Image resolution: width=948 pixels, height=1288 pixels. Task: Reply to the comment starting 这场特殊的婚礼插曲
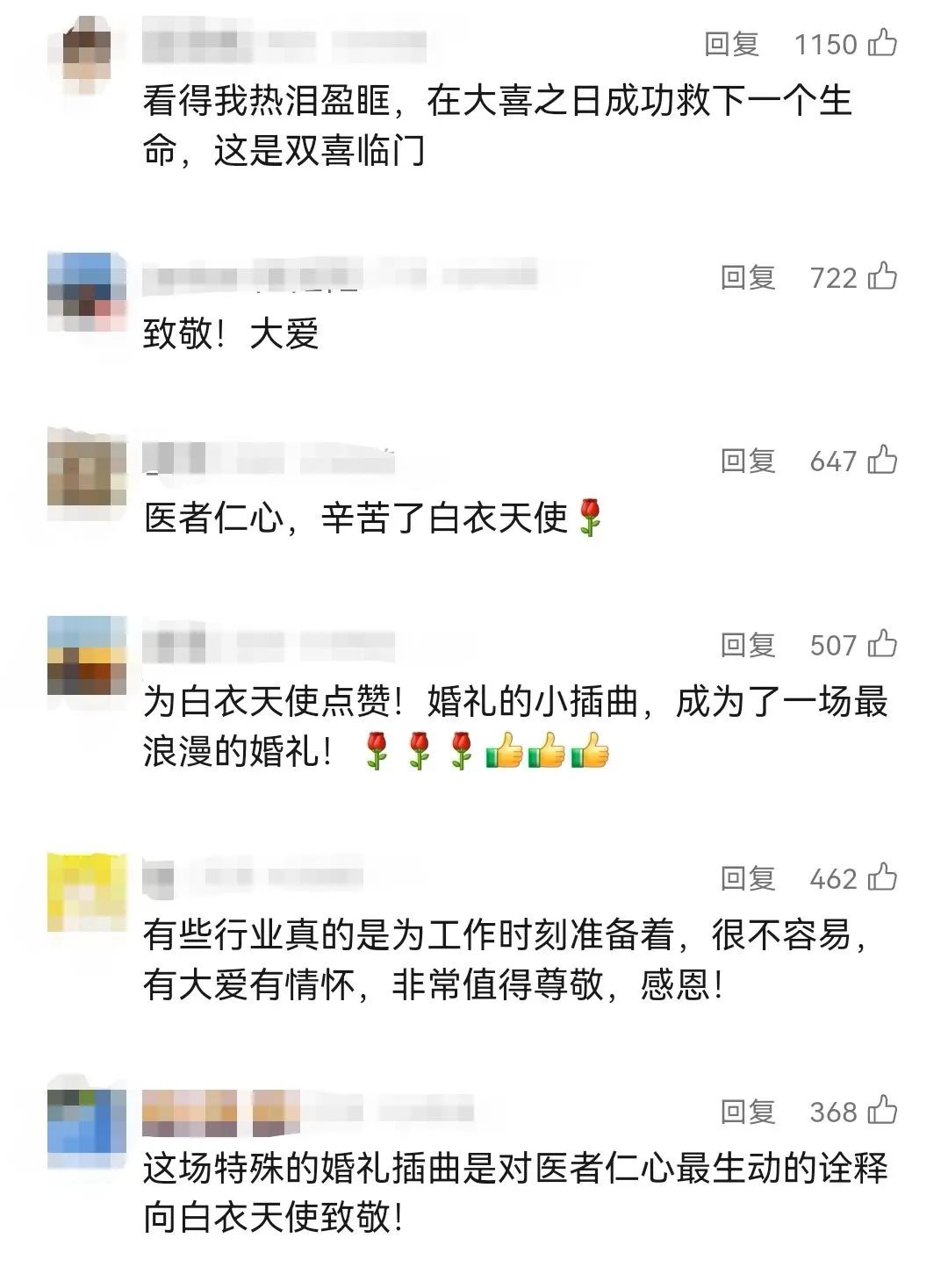click(x=748, y=1112)
